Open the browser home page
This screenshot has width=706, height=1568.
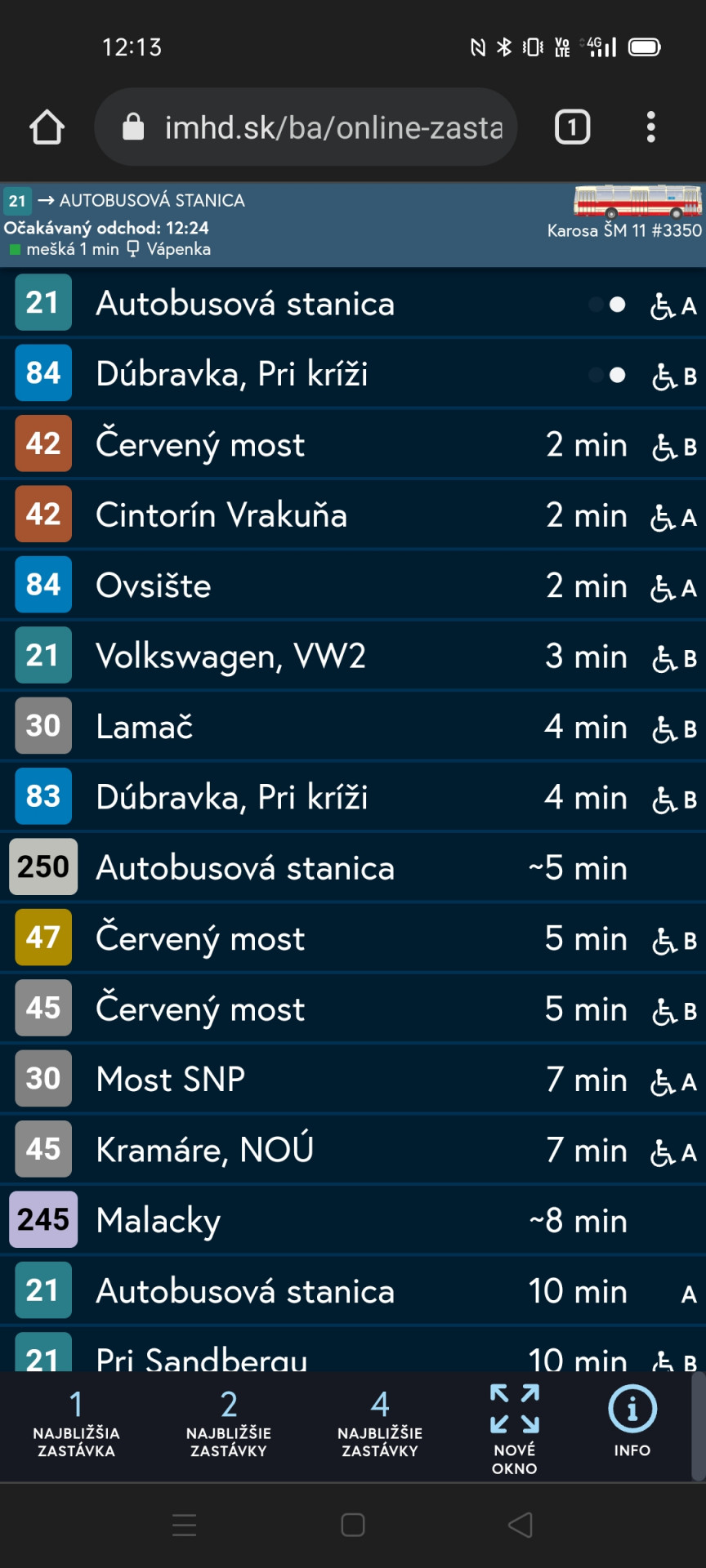(x=47, y=127)
